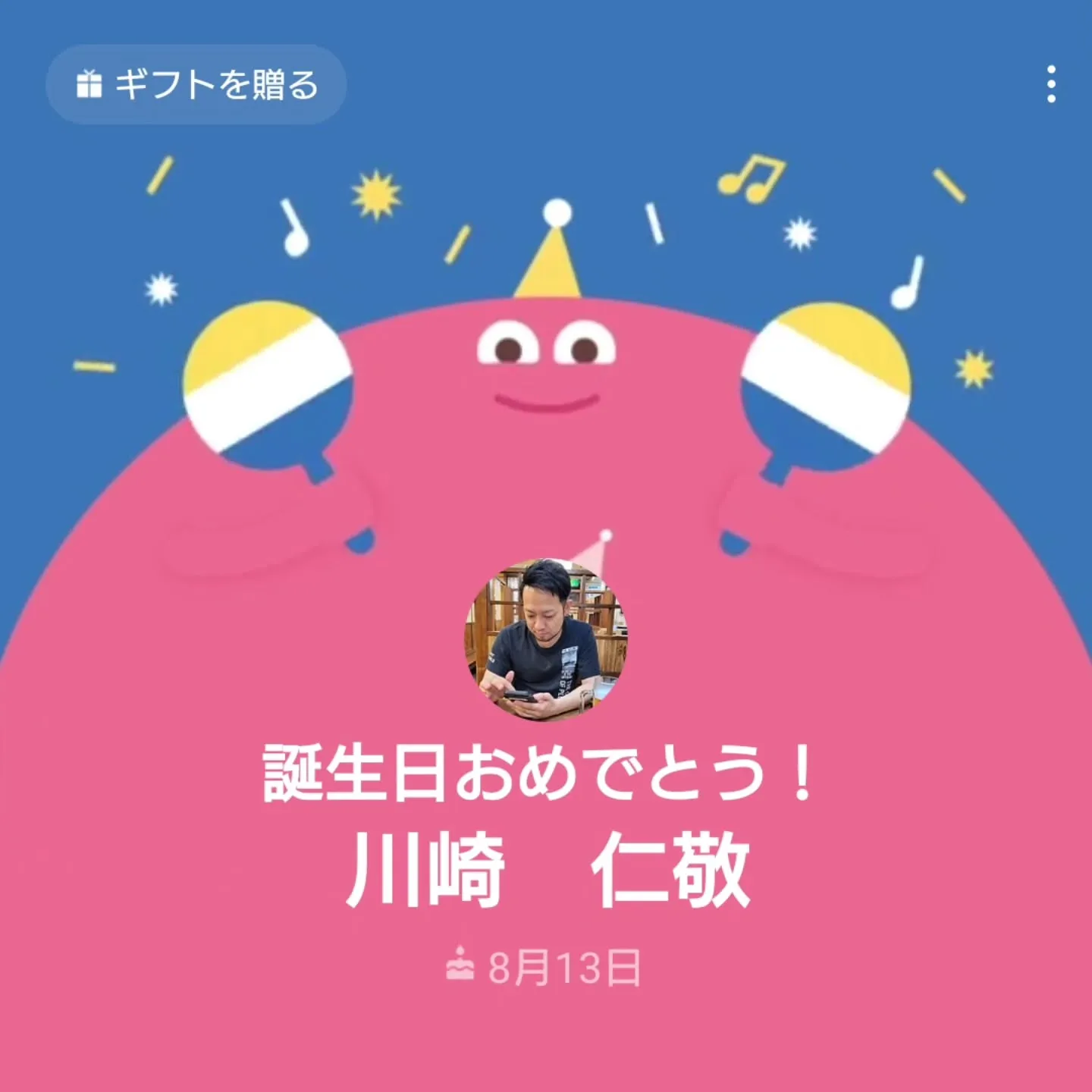Open the birthday person's profile photo
Image resolution: width=1092 pixels, height=1092 pixels.
point(546,639)
